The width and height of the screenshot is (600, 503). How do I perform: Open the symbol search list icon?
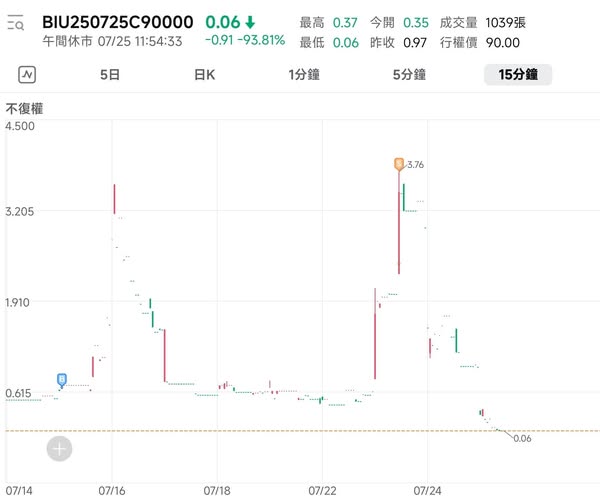[18, 23]
